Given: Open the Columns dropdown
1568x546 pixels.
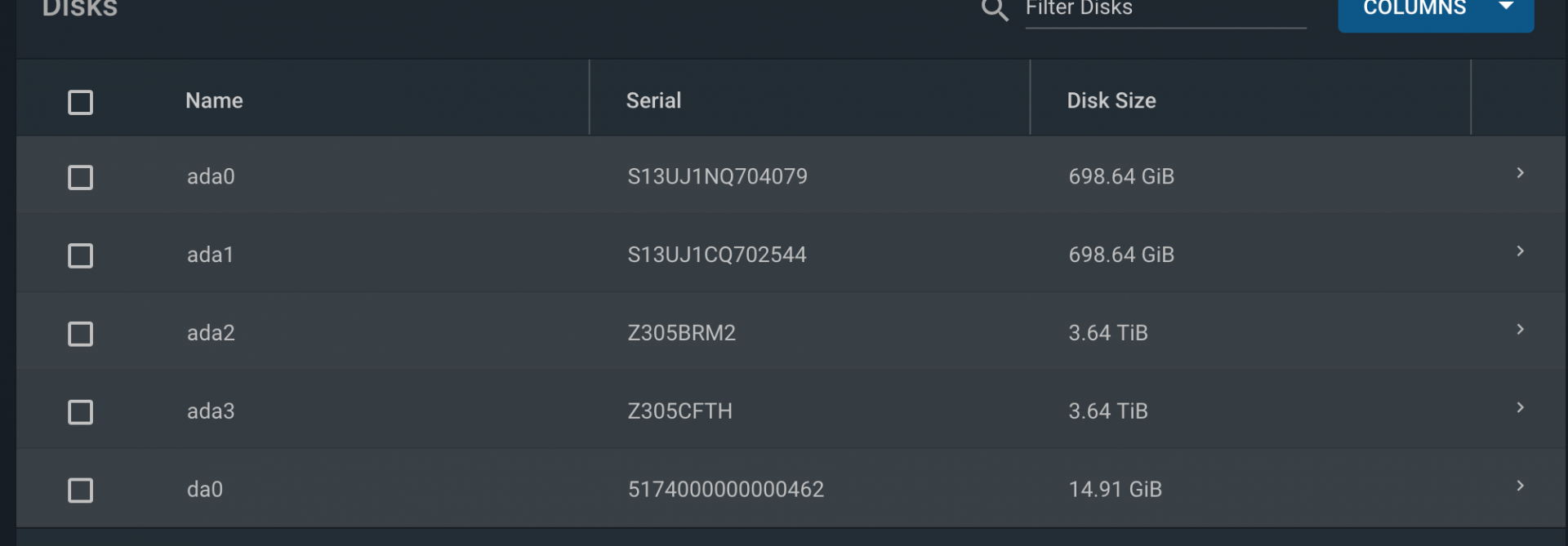Looking at the screenshot, I should (x=1436, y=11).
